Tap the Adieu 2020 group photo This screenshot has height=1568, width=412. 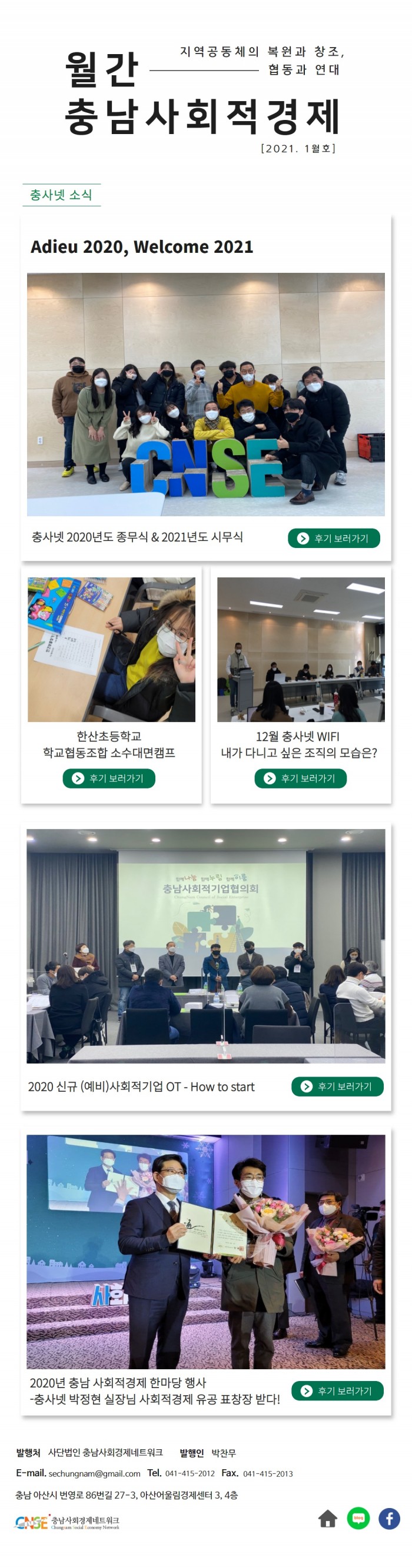(x=205, y=394)
